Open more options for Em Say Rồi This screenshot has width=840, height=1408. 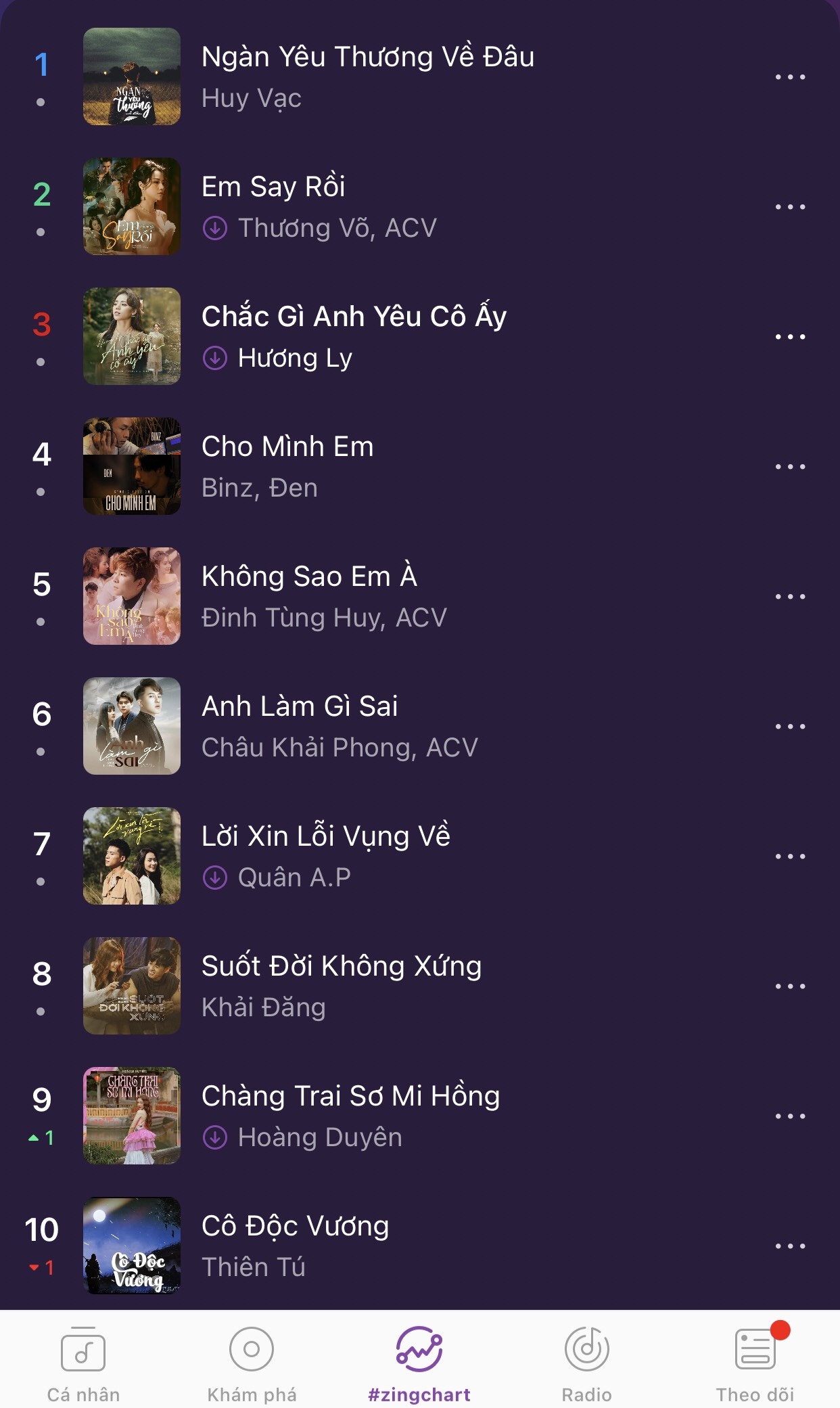point(790,207)
